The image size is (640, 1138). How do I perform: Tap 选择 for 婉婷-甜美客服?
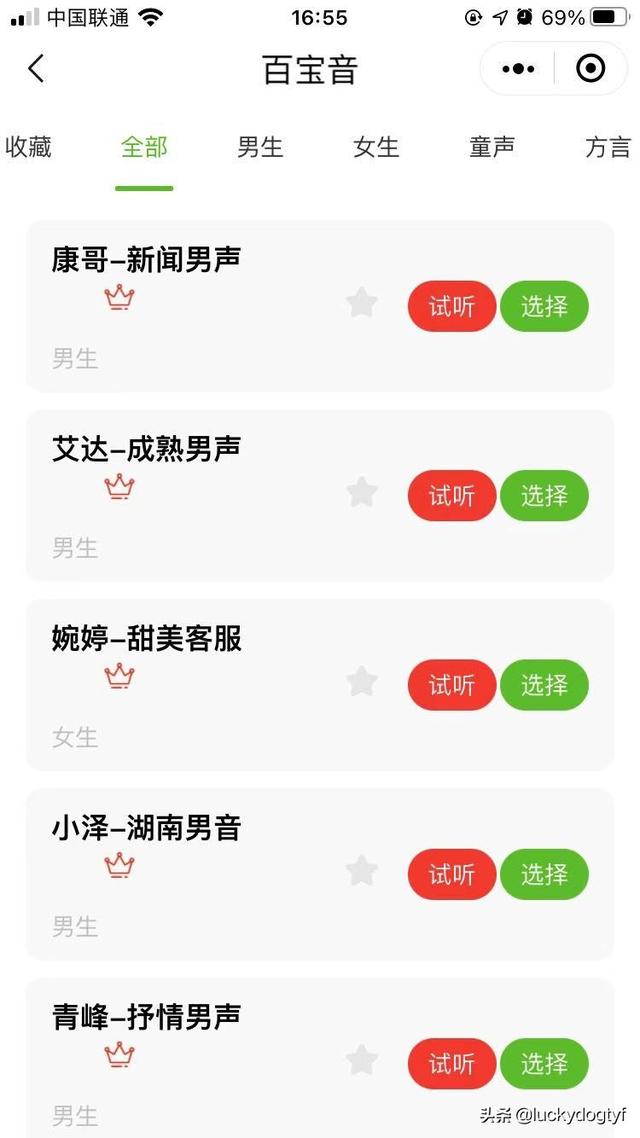[544, 685]
